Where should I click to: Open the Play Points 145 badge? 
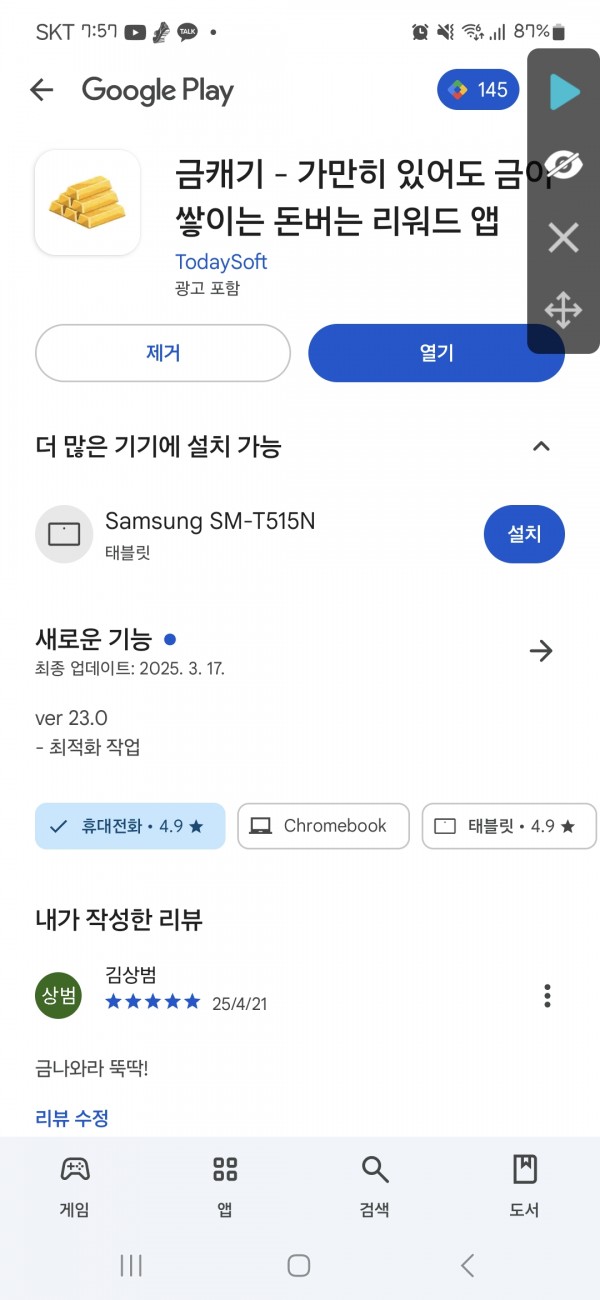click(x=478, y=90)
